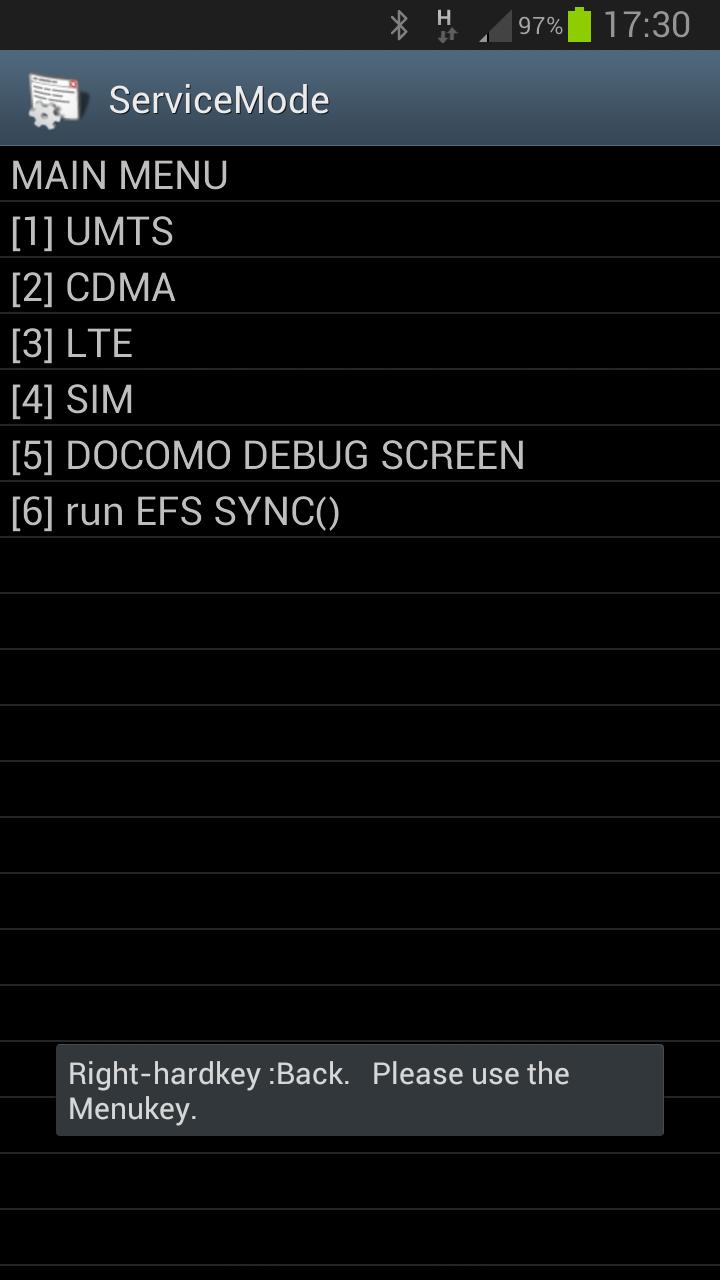Select [3] LTE from the main menu

click(70, 343)
